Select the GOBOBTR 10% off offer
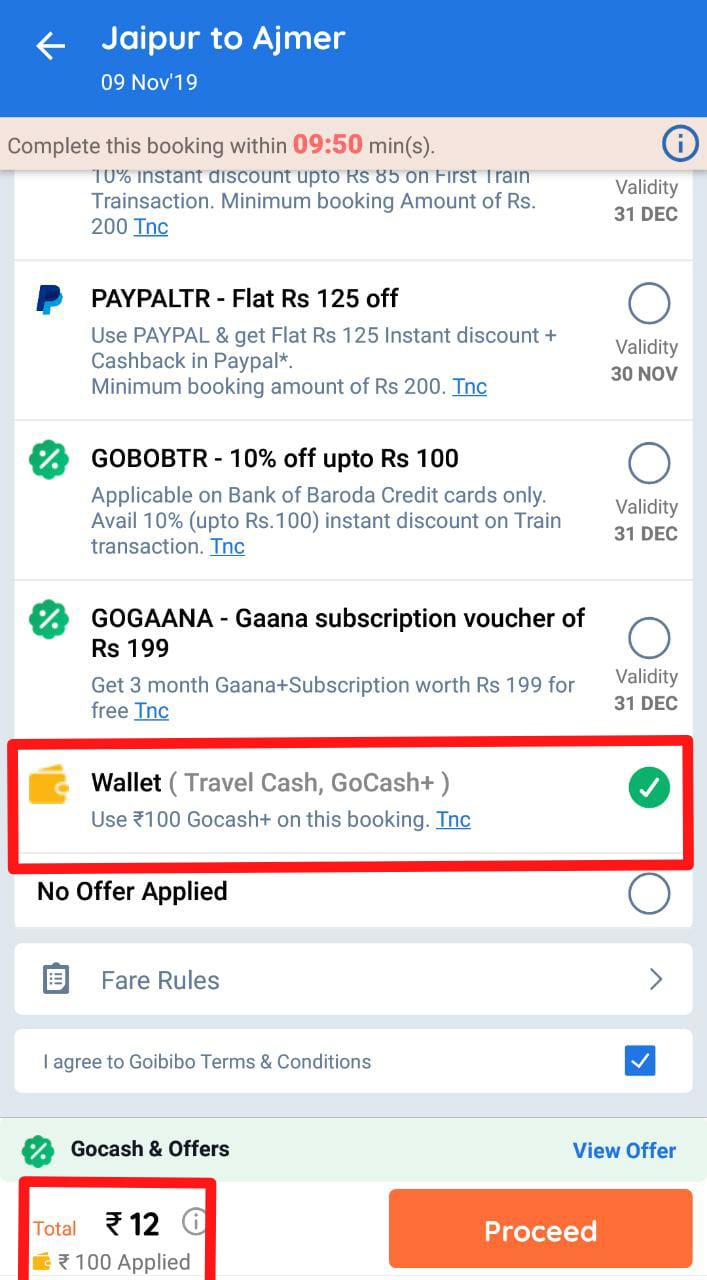 tap(649, 463)
